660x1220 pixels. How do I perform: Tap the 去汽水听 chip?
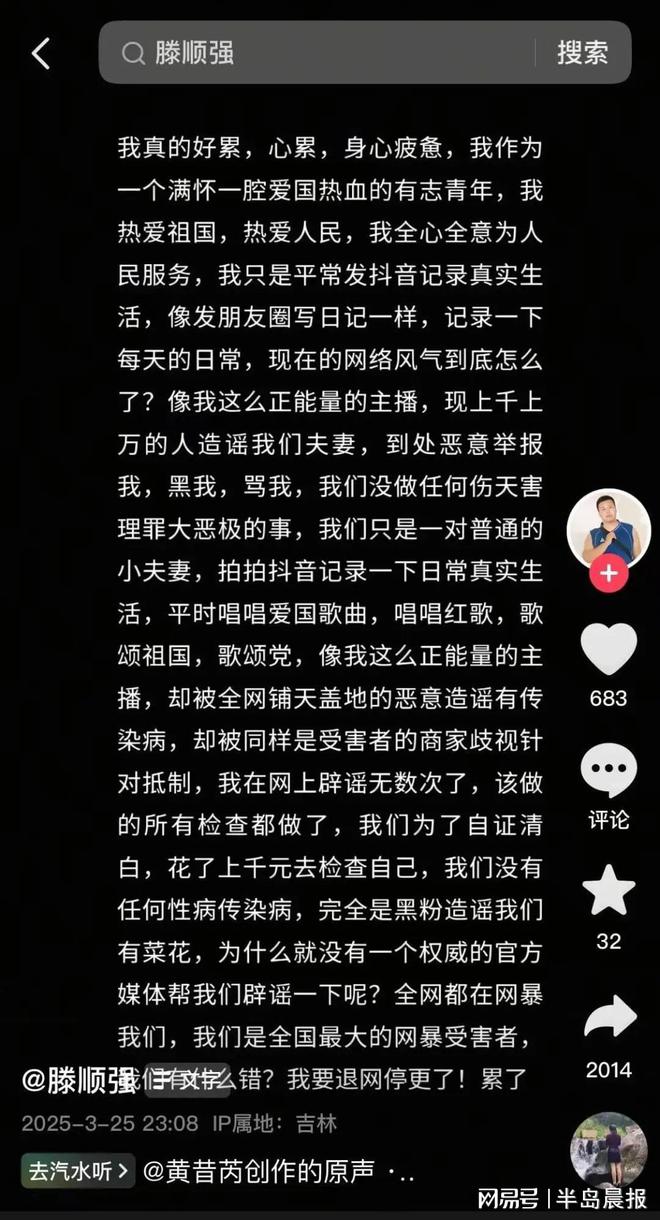(78, 1170)
